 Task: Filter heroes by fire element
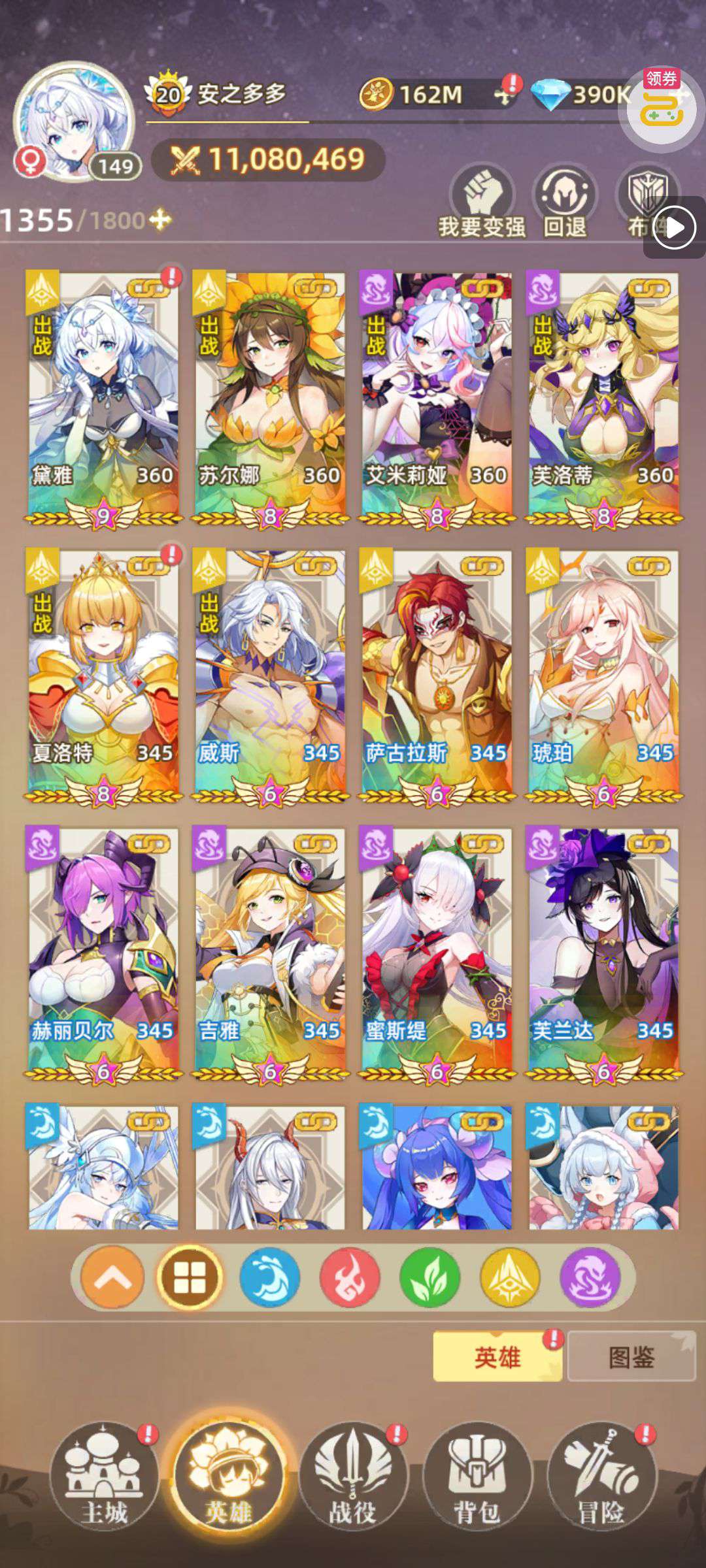point(350,1277)
